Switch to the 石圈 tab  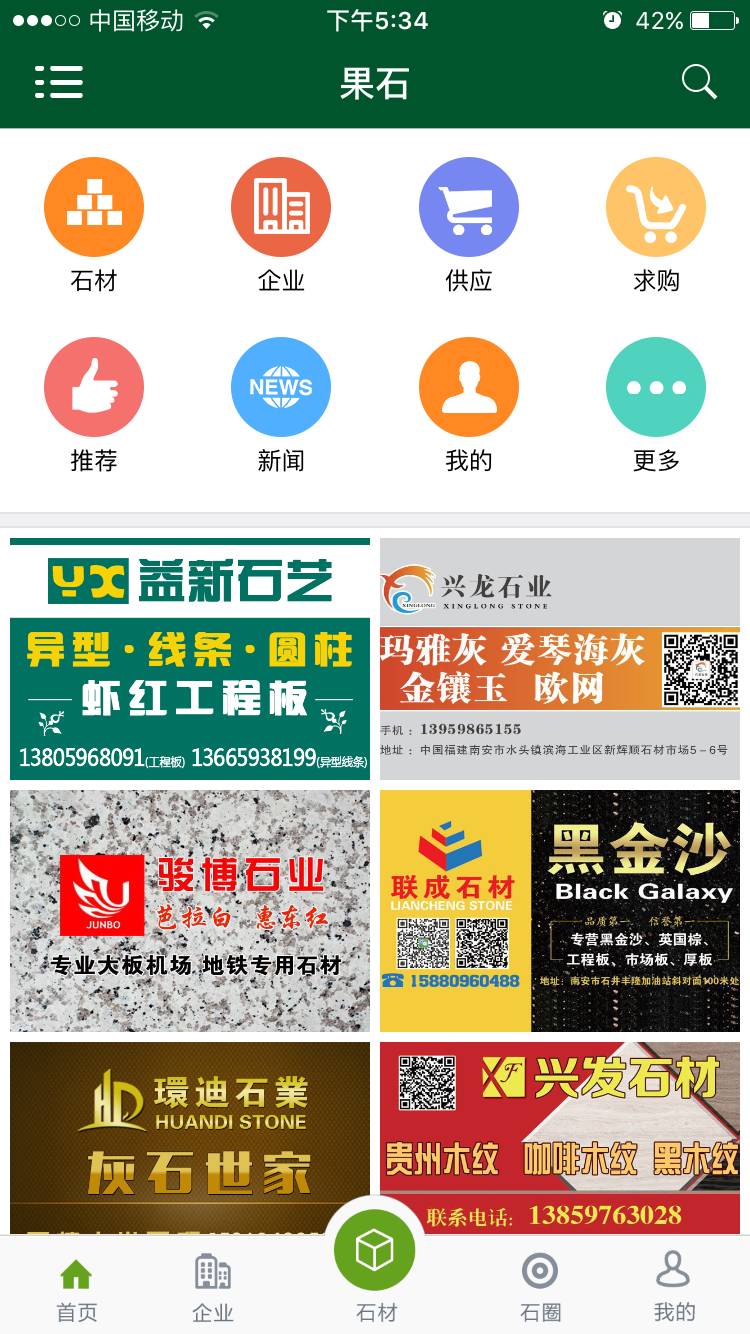tap(540, 1286)
